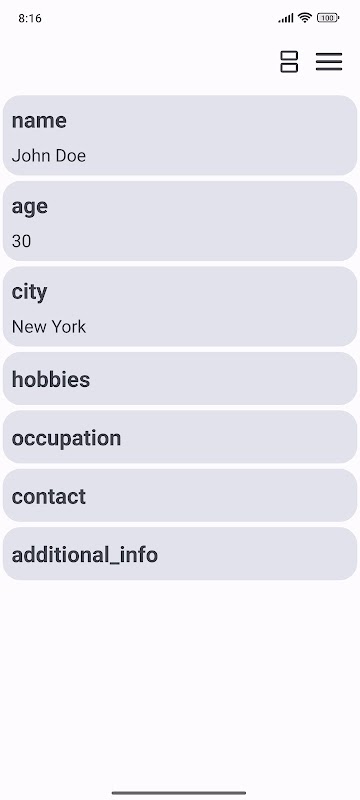Select the age card
The height and width of the screenshot is (800, 360).
pos(180,221)
